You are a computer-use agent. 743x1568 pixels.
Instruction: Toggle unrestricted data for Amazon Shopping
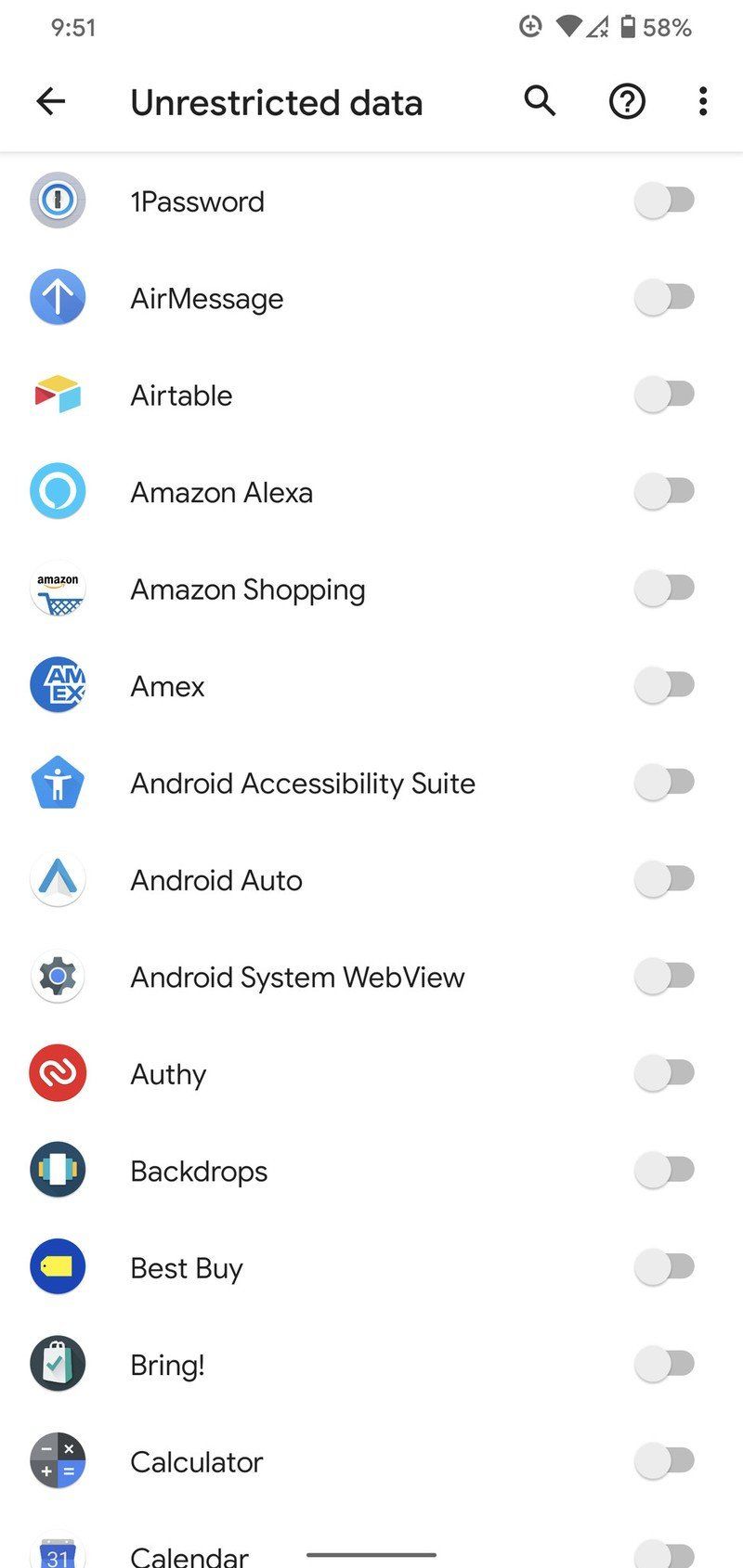(665, 589)
